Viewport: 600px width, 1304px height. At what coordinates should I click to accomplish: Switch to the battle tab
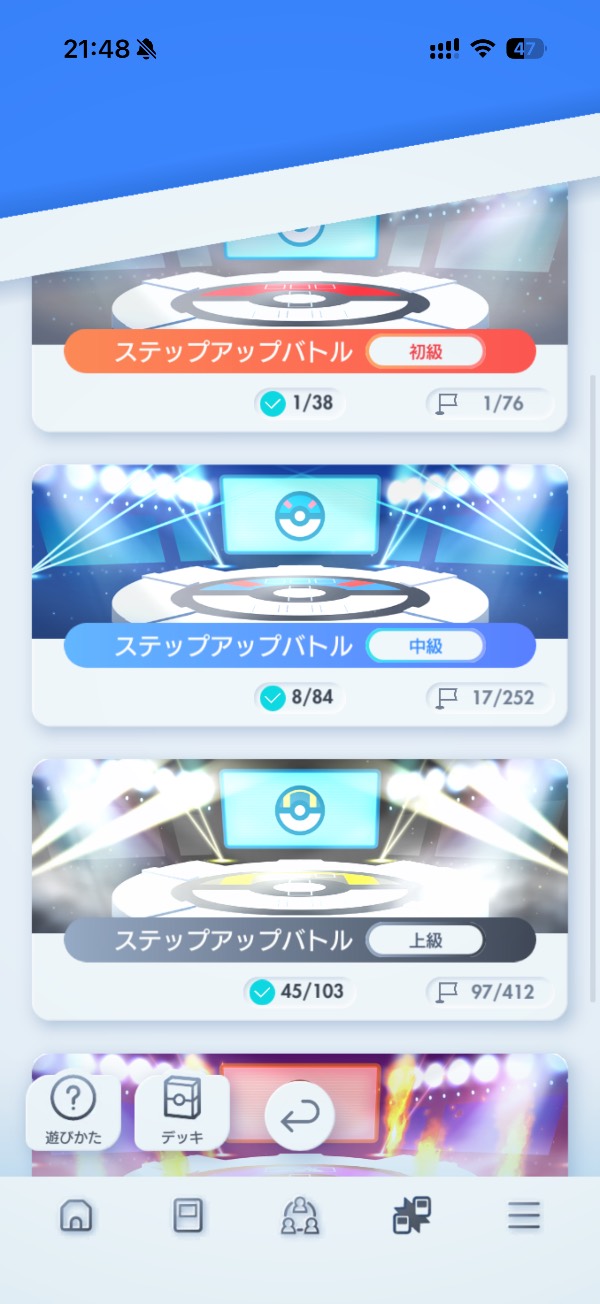(411, 1216)
